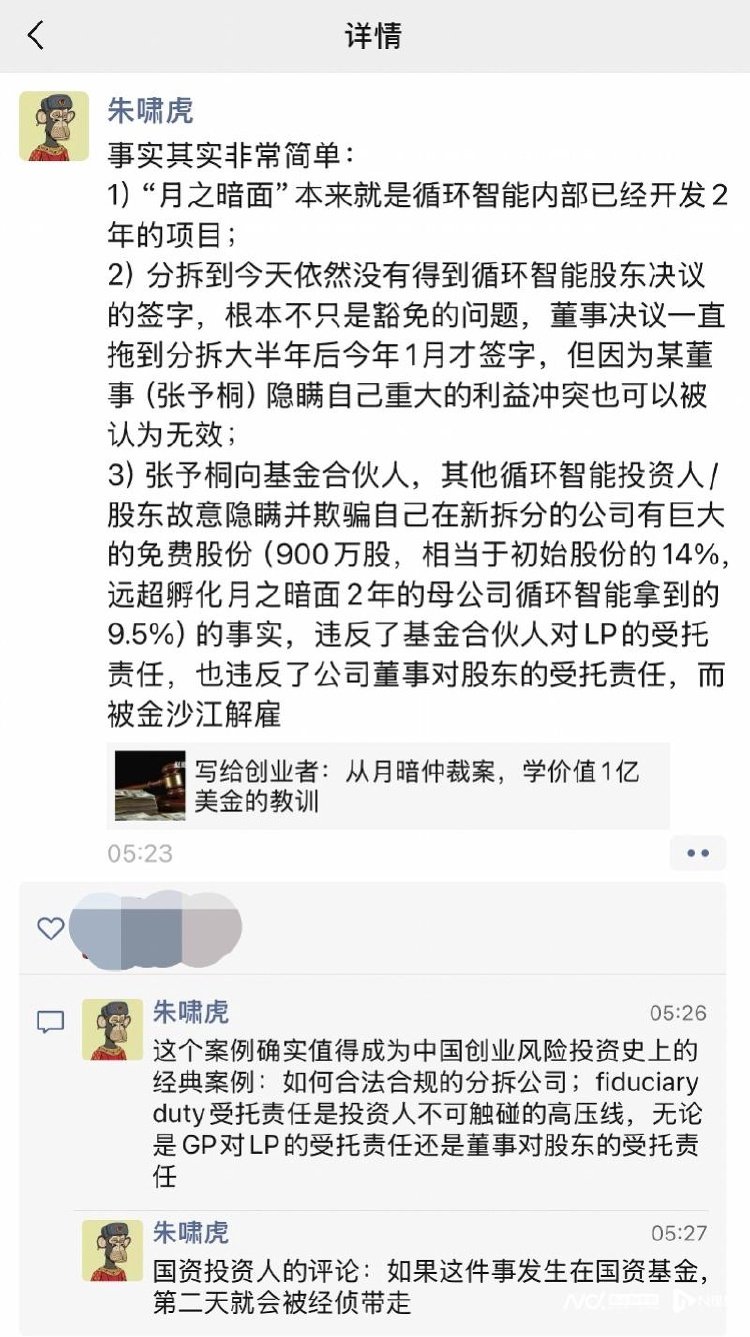
Task: Tap 朱啸虎's avatar on the 05:26 comment
Action: point(112,1029)
